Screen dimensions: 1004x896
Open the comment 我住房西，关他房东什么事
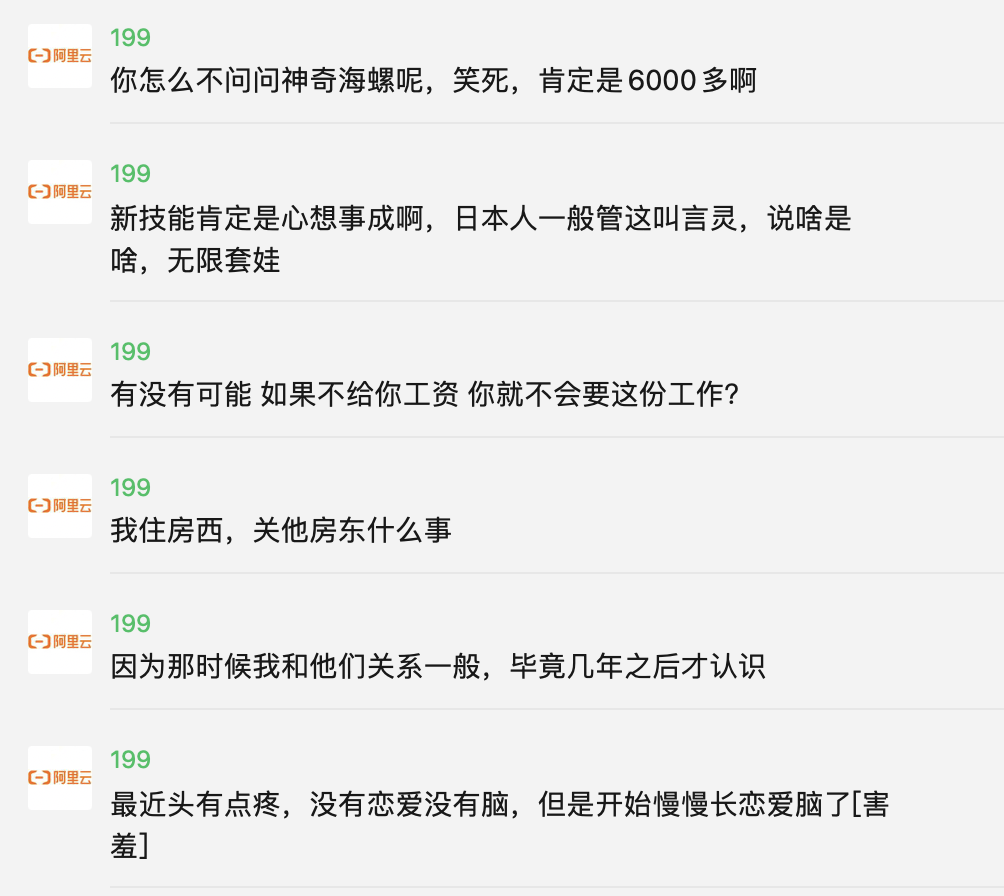(281, 531)
